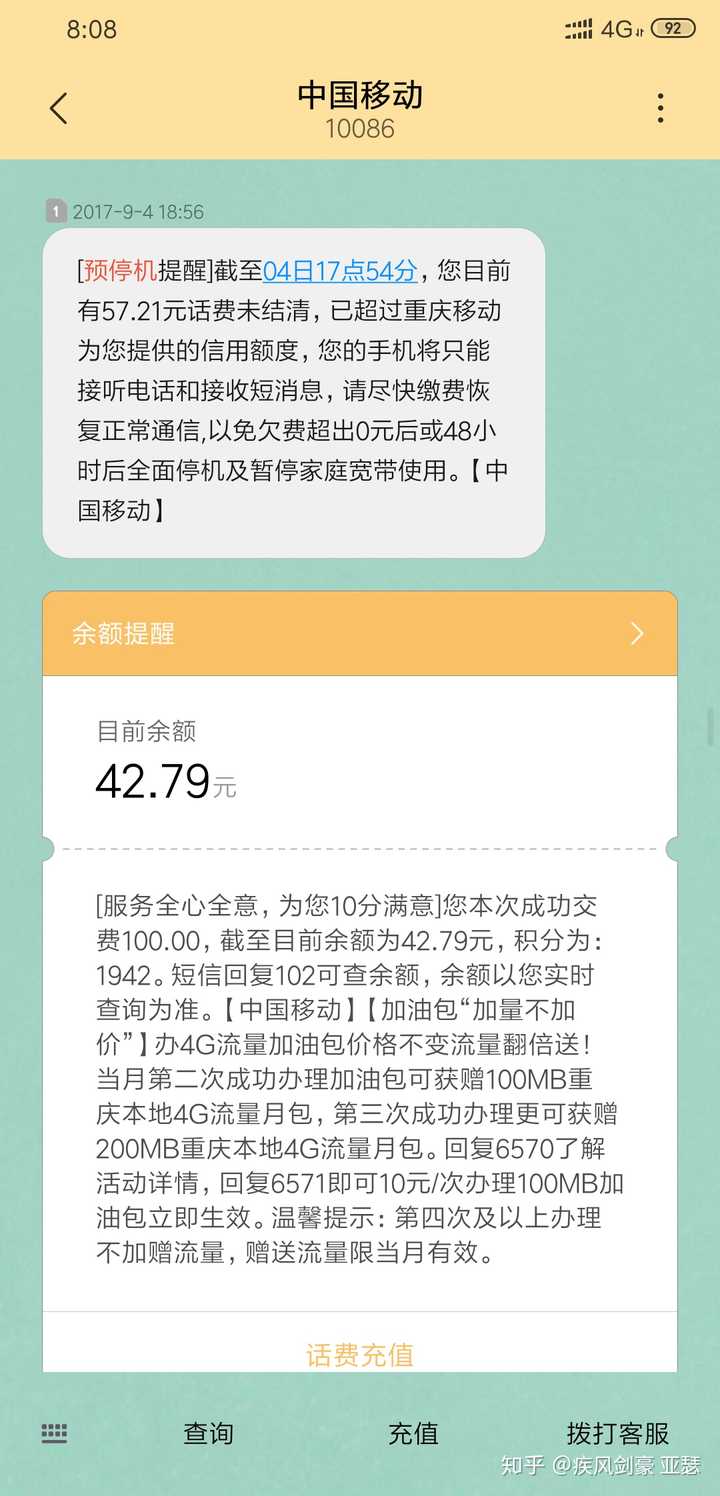Open the 查询 menu
Viewport: 720px width, 1496px height.
coord(208,1433)
